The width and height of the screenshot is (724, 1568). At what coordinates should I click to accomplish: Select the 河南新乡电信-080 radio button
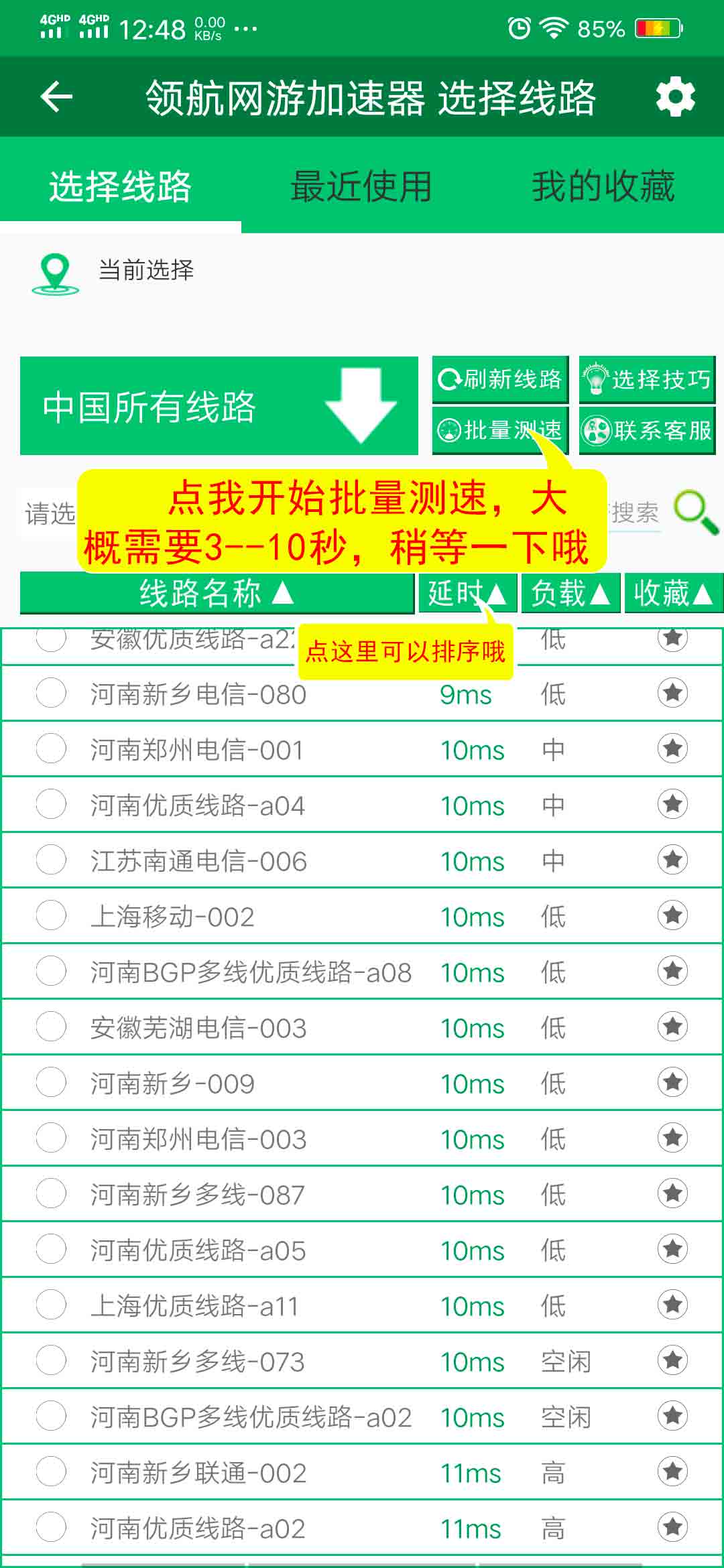click(51, 693)
